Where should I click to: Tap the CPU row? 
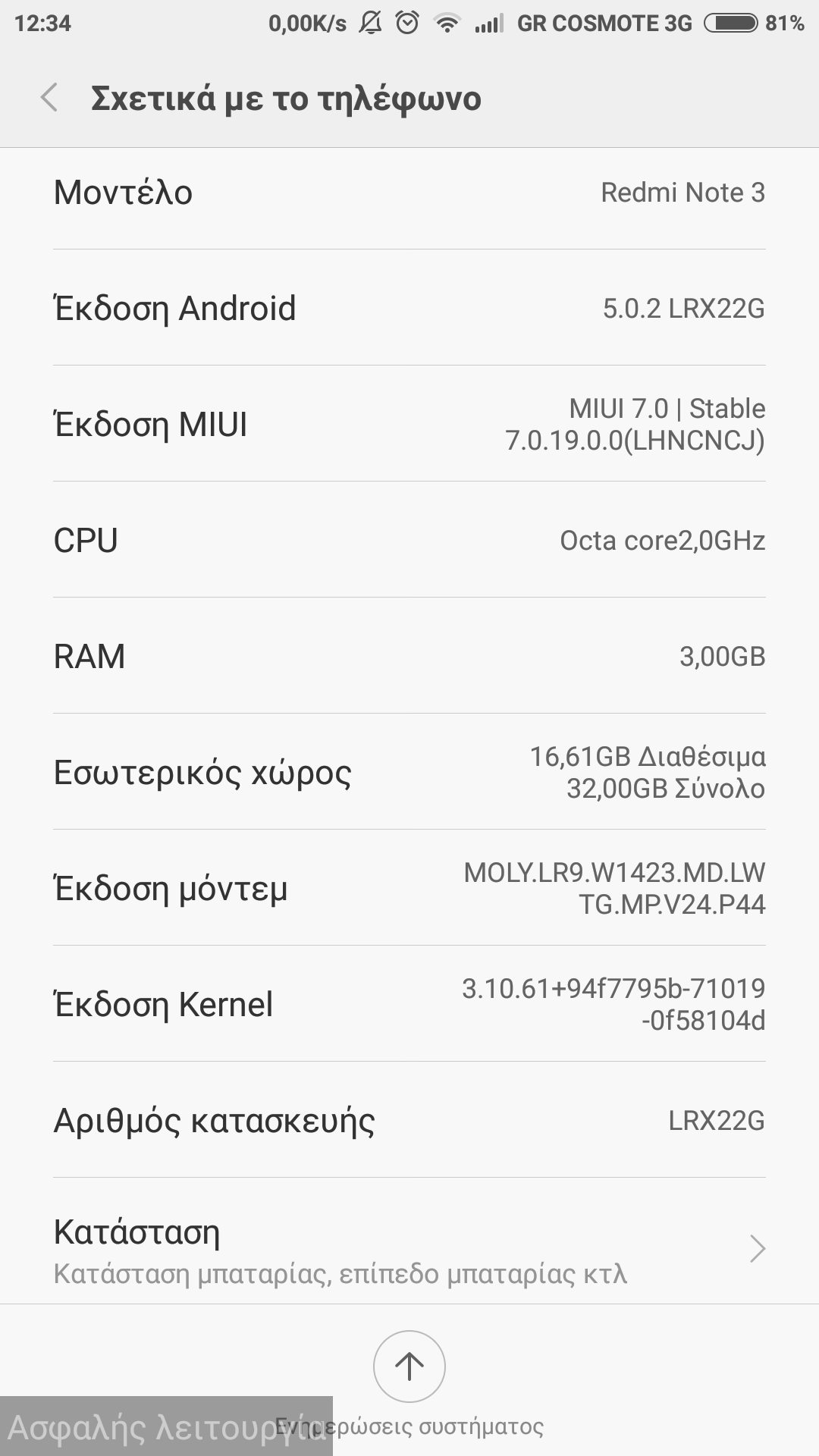409,541
